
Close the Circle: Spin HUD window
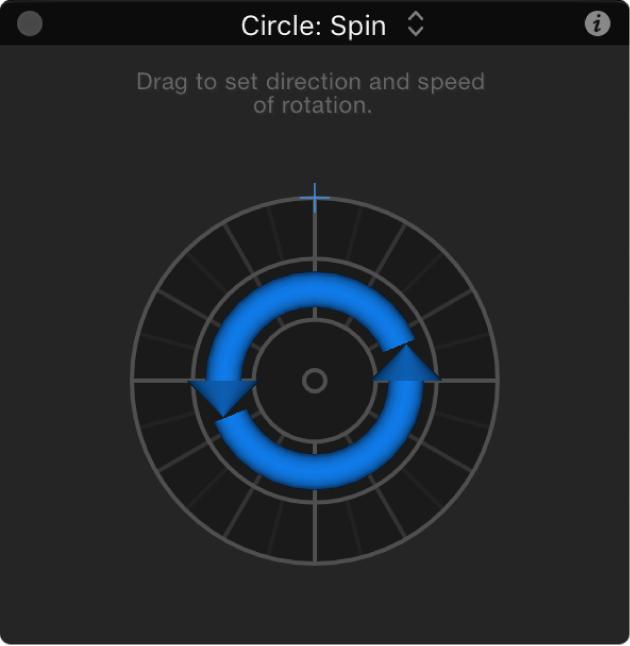(30, 24)
